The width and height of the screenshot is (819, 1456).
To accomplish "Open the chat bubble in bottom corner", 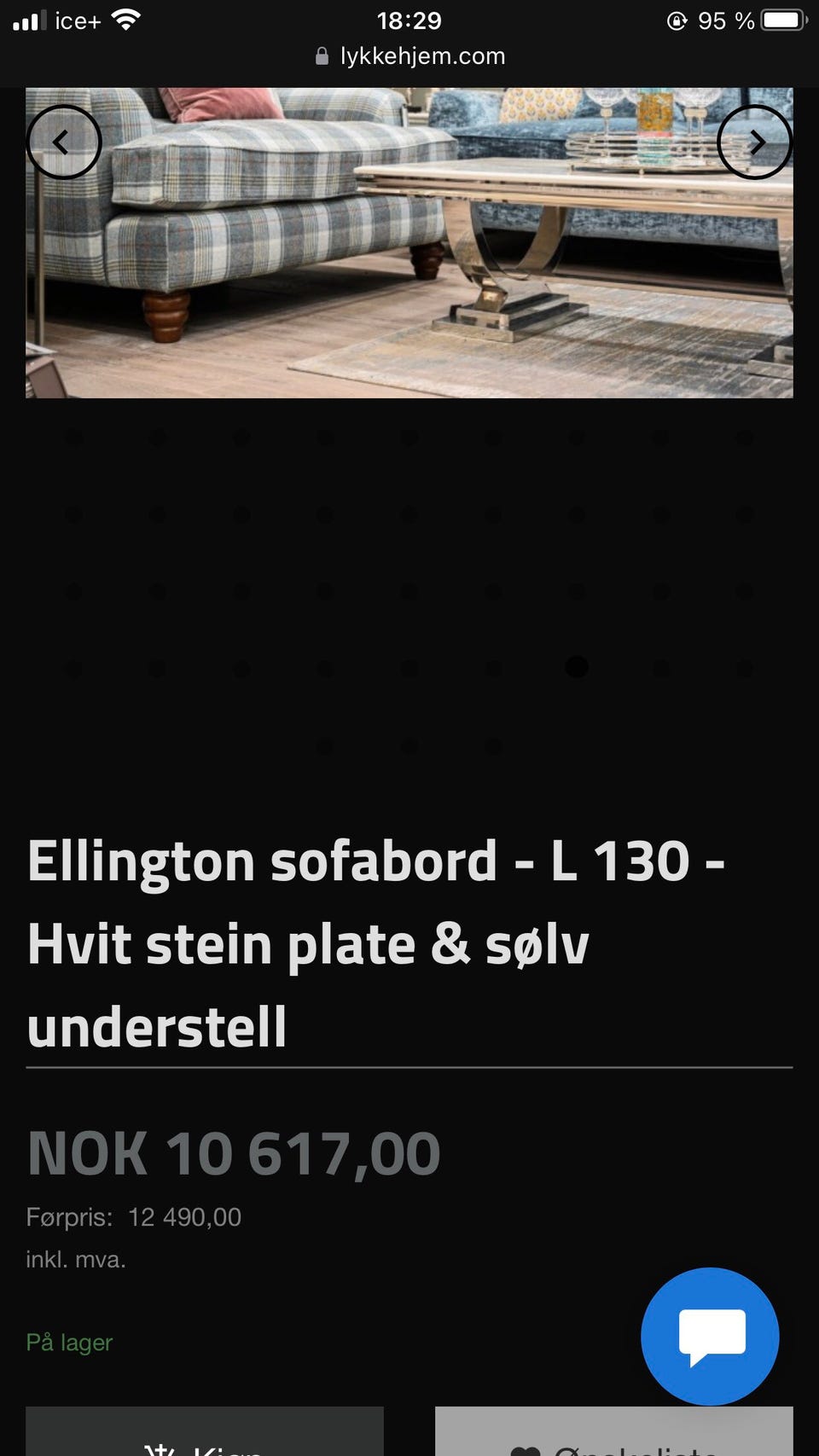I will [710, 1336].
